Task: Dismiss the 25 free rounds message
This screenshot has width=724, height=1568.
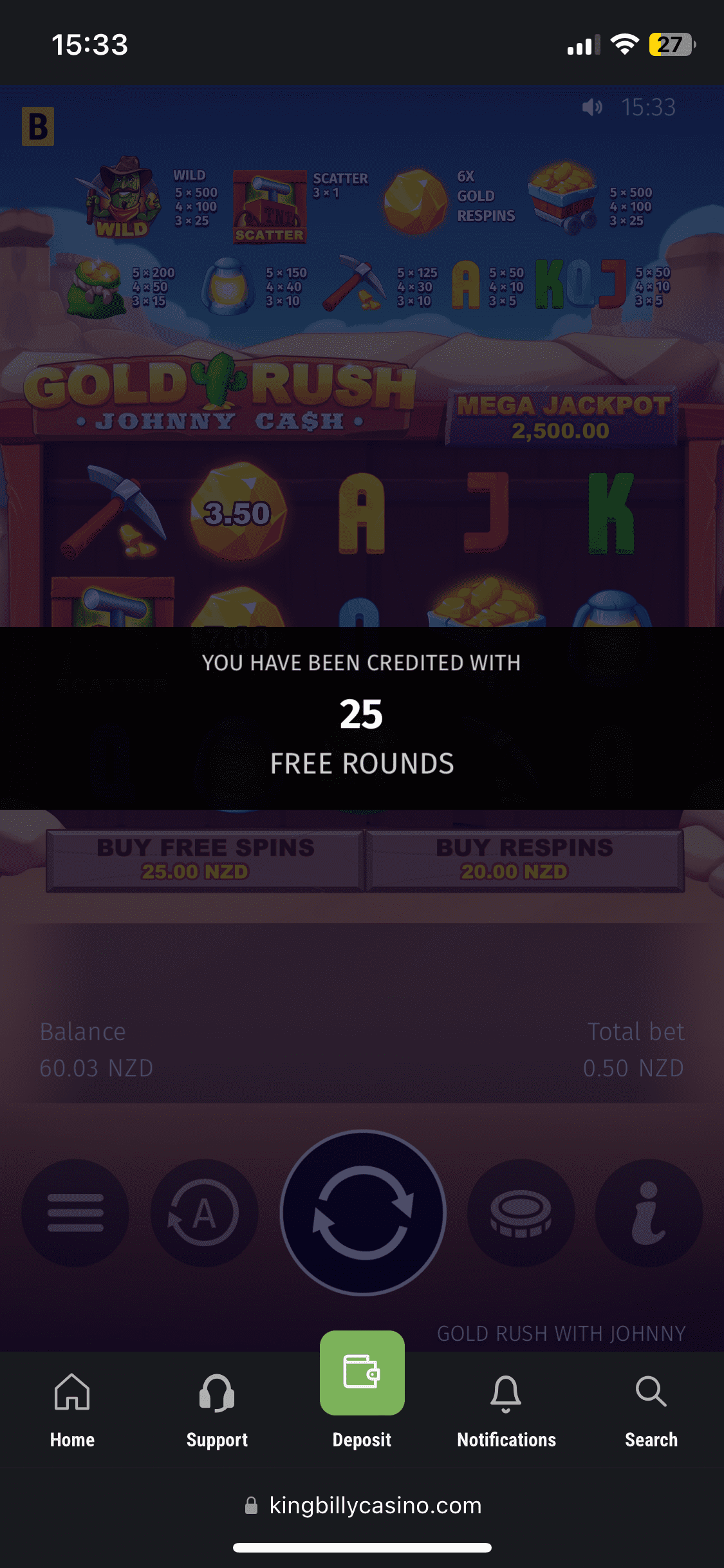Action: click(x=362, y=717)
